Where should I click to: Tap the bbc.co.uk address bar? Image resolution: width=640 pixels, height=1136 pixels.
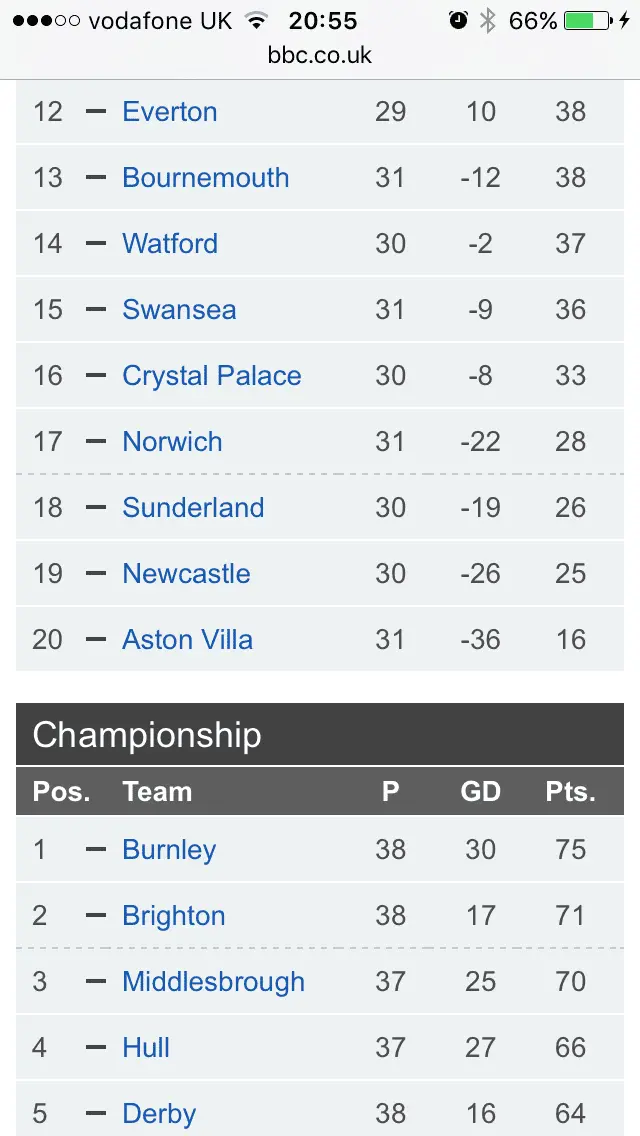[x=320, y=54]
